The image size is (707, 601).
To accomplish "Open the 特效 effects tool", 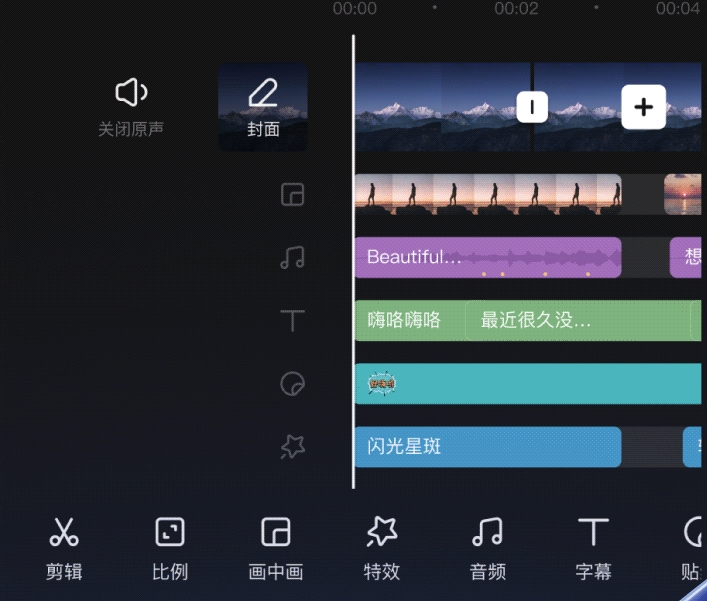I will point(382,548).
